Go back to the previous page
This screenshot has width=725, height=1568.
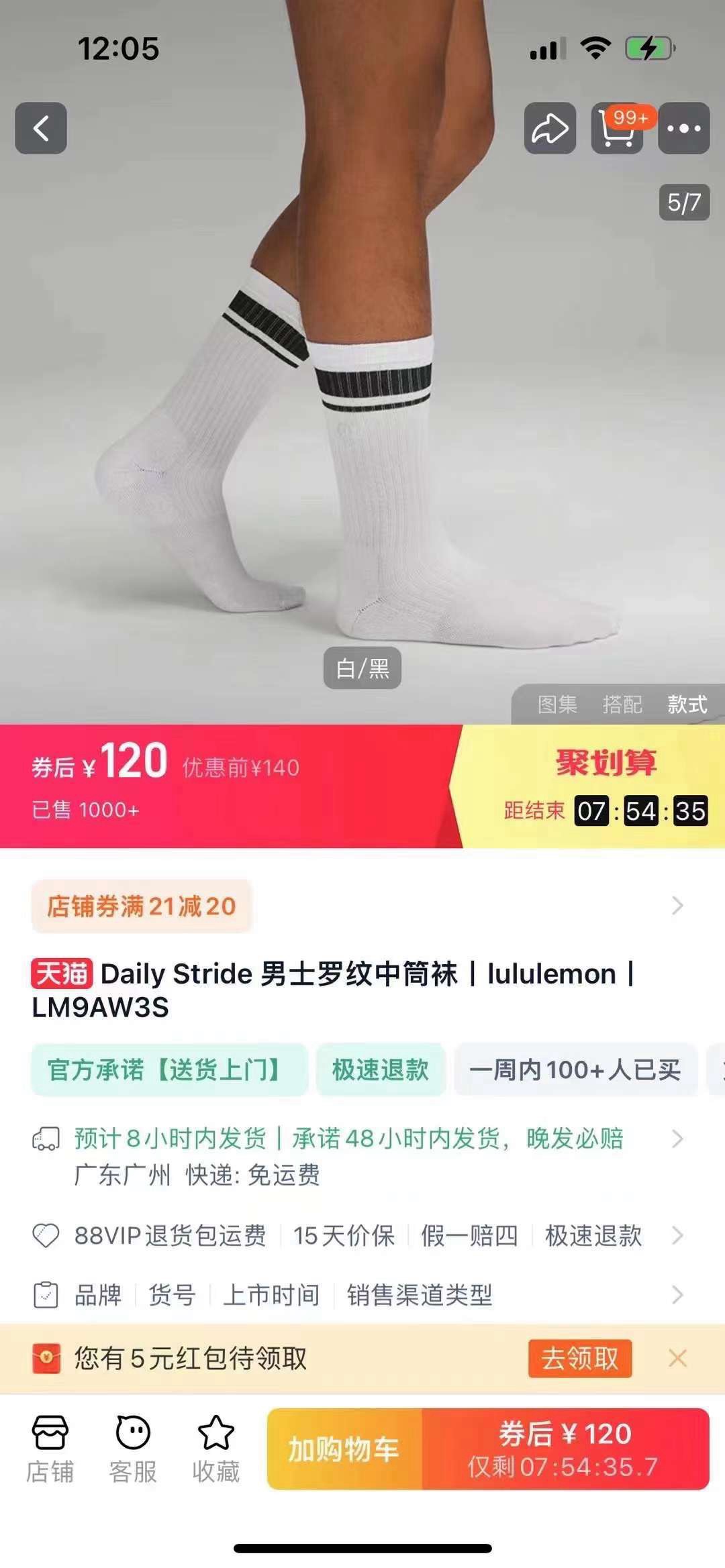coord(41,128)
